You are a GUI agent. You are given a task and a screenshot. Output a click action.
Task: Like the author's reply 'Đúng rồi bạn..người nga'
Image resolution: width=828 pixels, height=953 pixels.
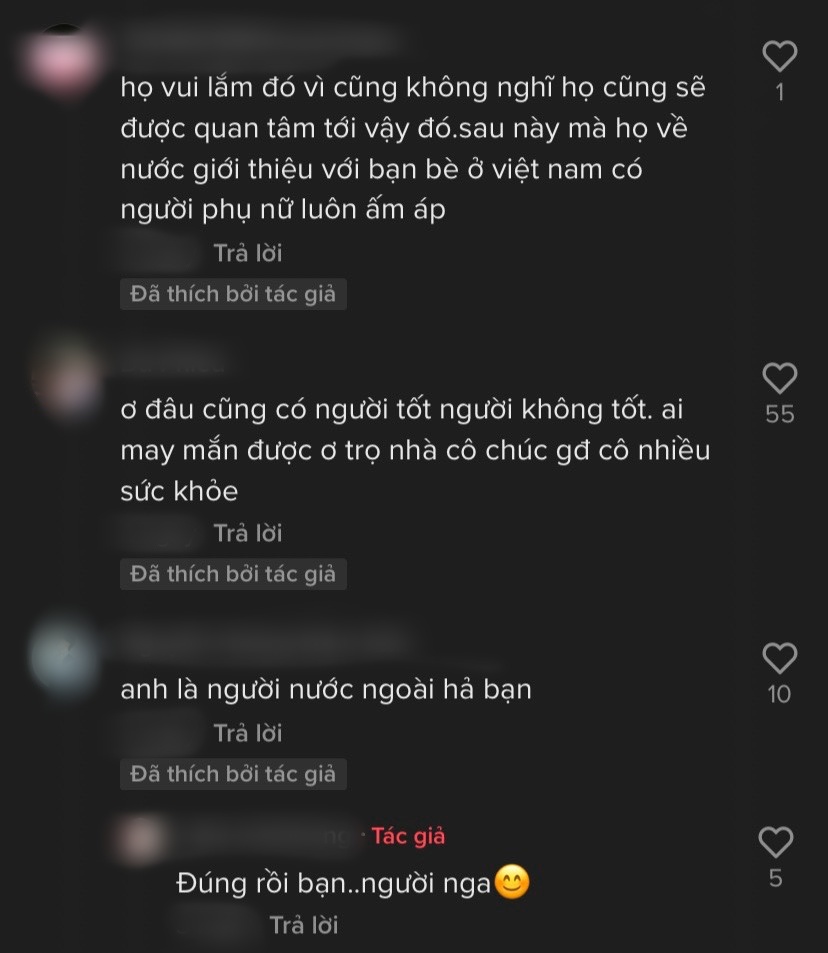pos(776,843)
